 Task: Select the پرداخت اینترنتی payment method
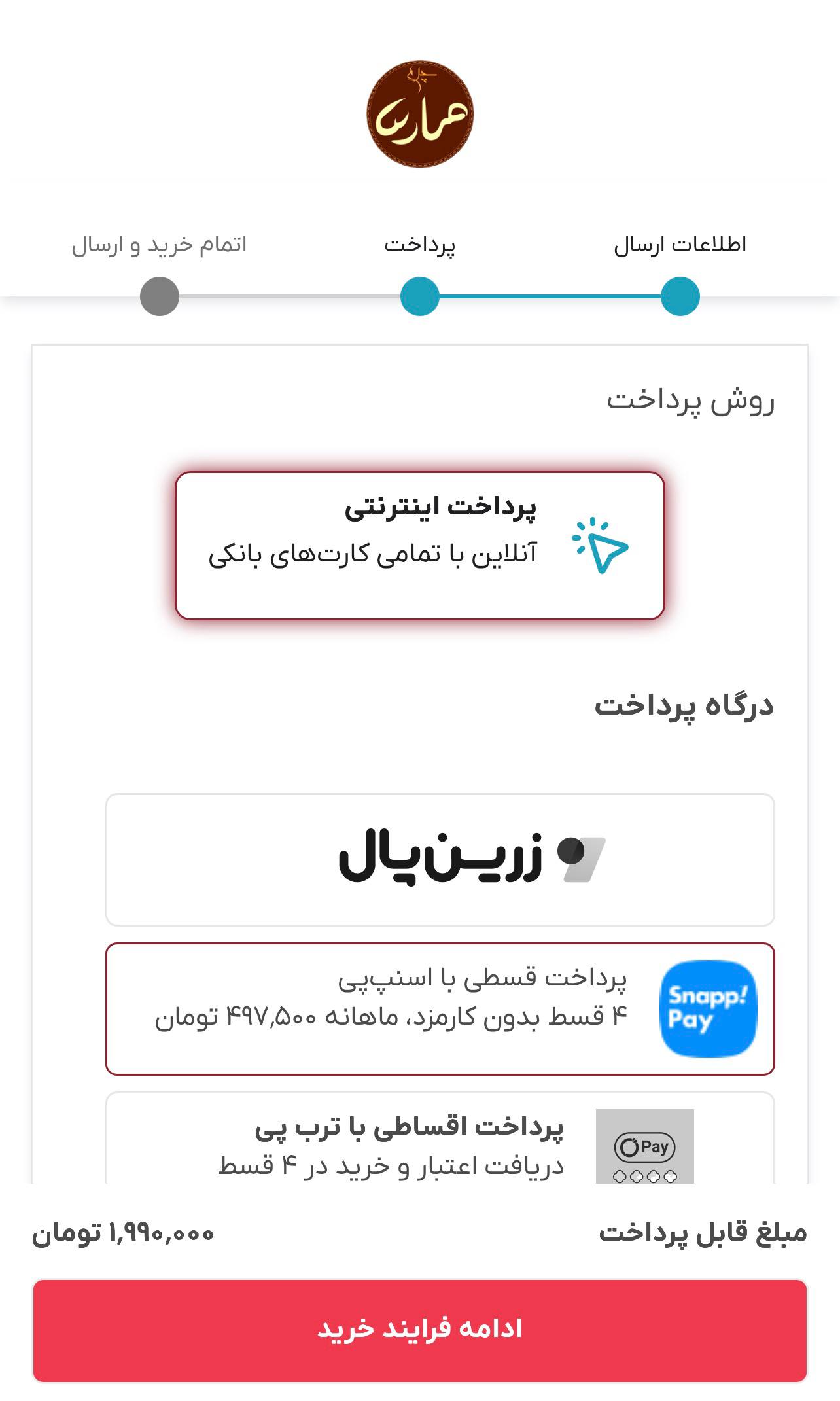click(x=419, y=545)
